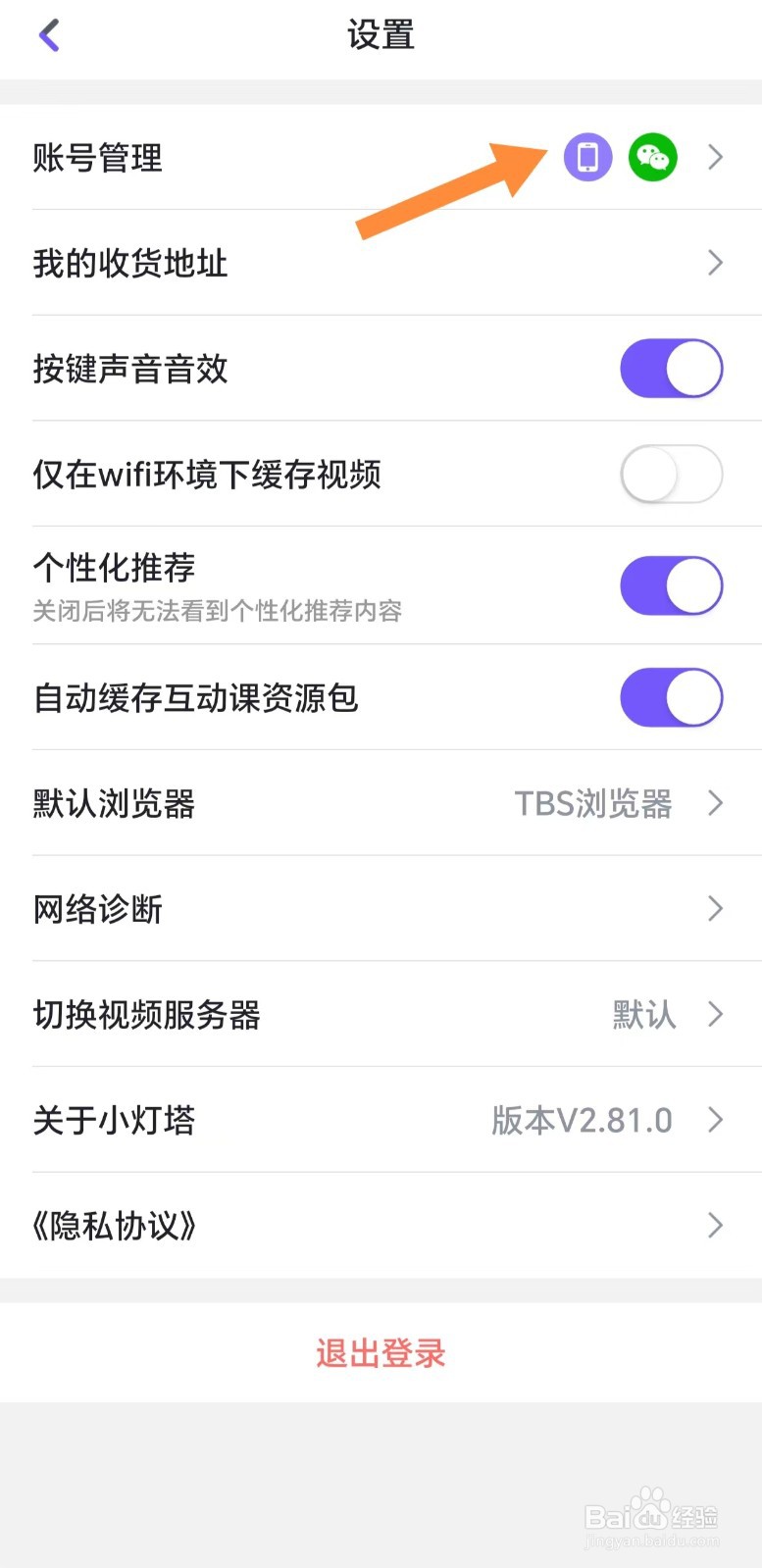Toggle 自动缓存互动课资源包 switch
Viewport: 762px width, 1568px height.
click(672, 697)
